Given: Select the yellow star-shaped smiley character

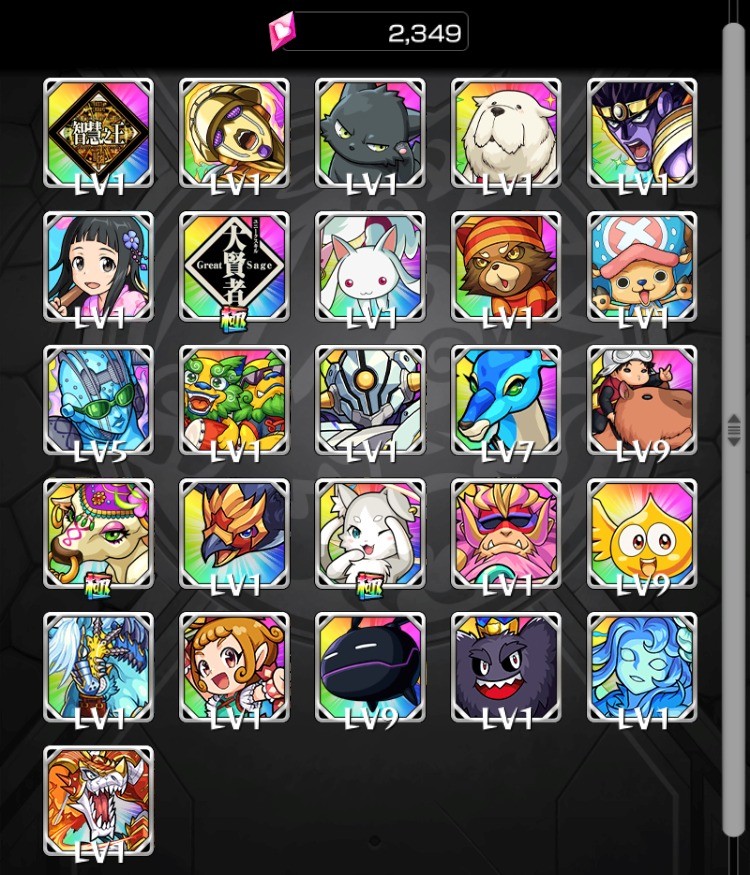Looking at the screenshot, I should 642,533.
